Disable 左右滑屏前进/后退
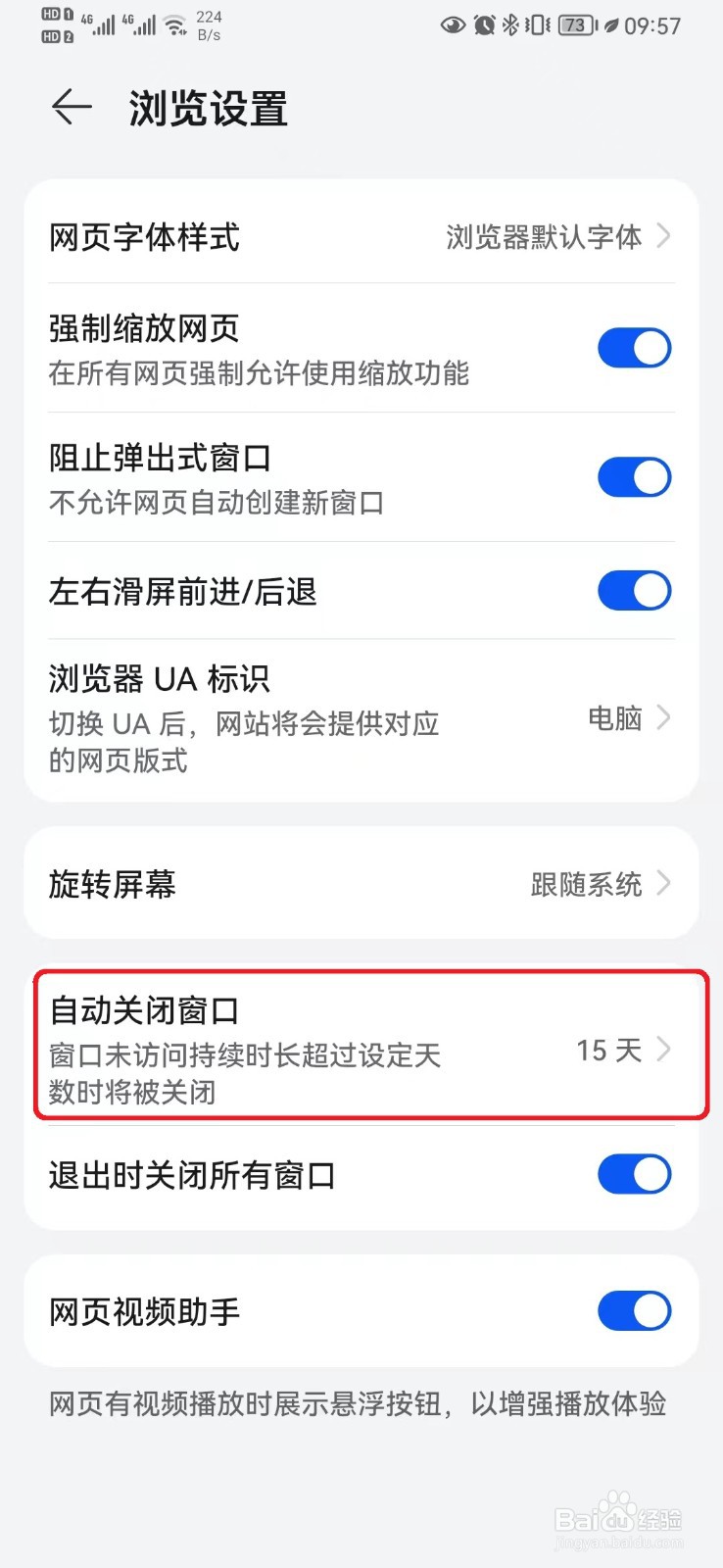The image size is (723, 1568). point(634,591)
